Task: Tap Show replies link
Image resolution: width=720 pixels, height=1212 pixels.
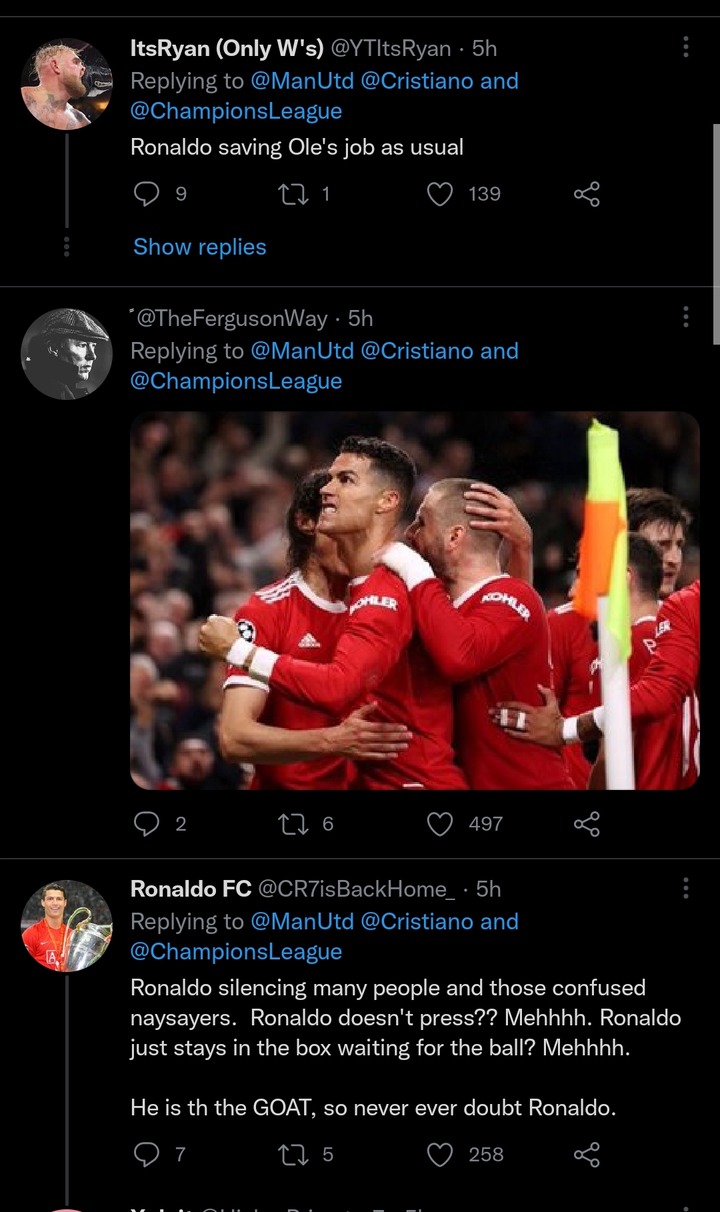Action: click(x=200, y=247)
